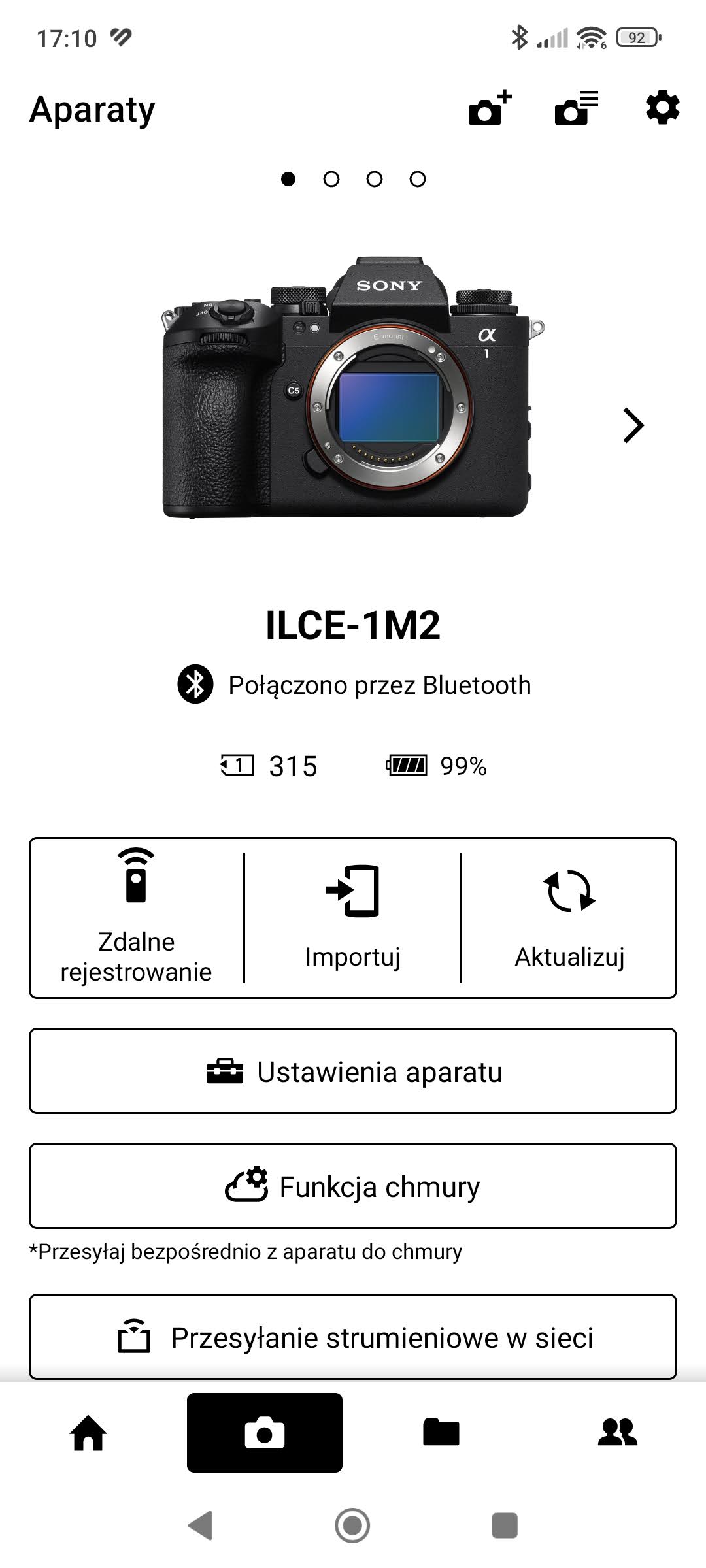Switch to the home tab
The width and height of the screenshot is (706, 1568).
point(88,1433)
